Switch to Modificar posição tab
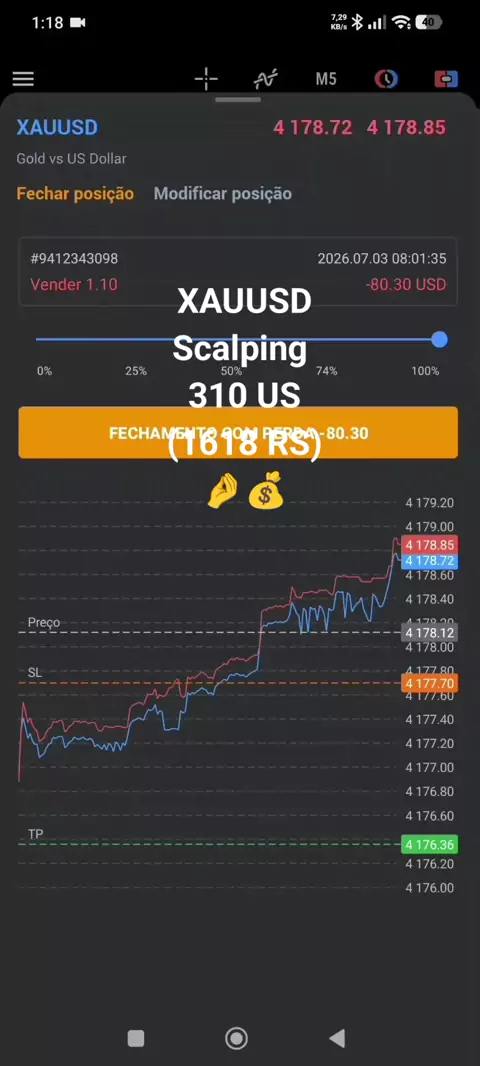 point(222,194)
